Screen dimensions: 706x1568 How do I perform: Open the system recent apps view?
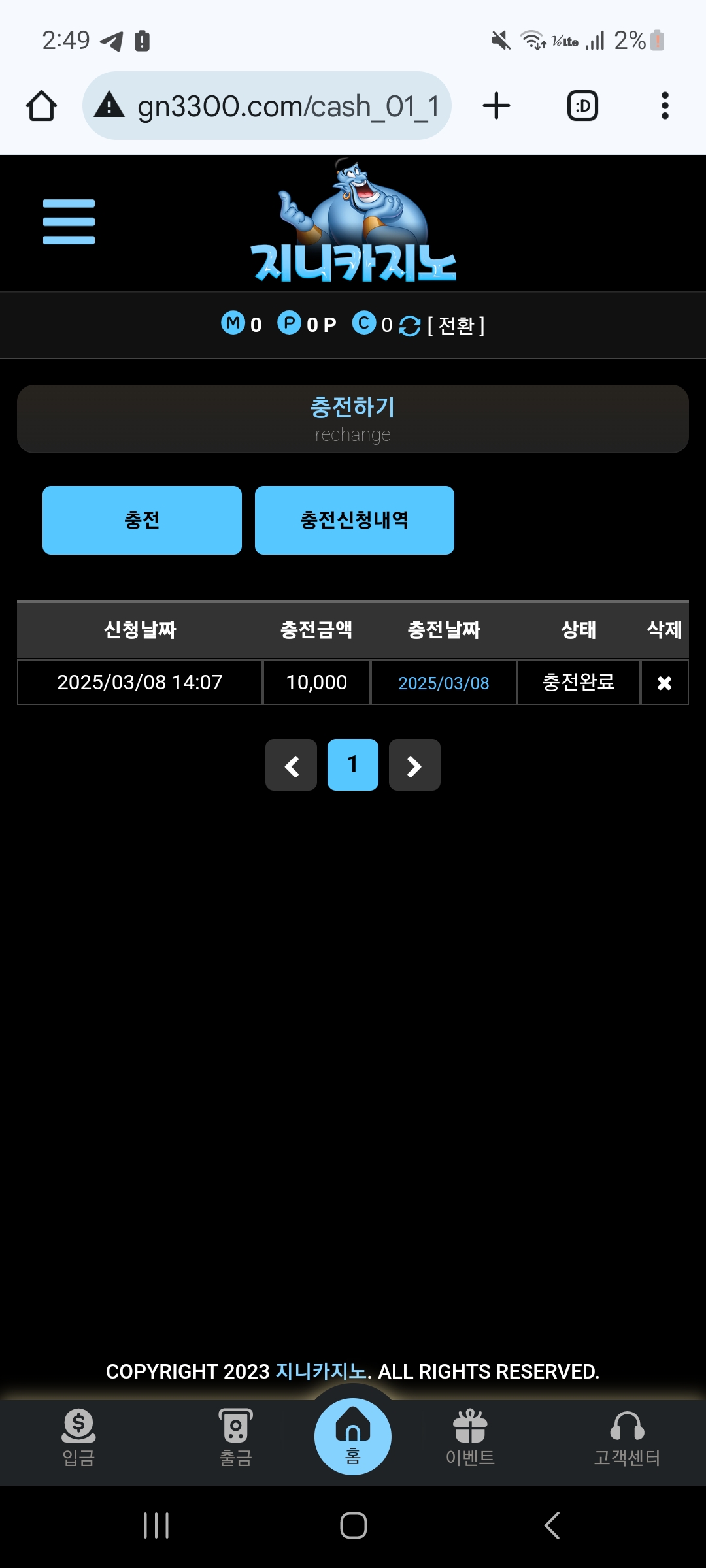[156, 1526]
